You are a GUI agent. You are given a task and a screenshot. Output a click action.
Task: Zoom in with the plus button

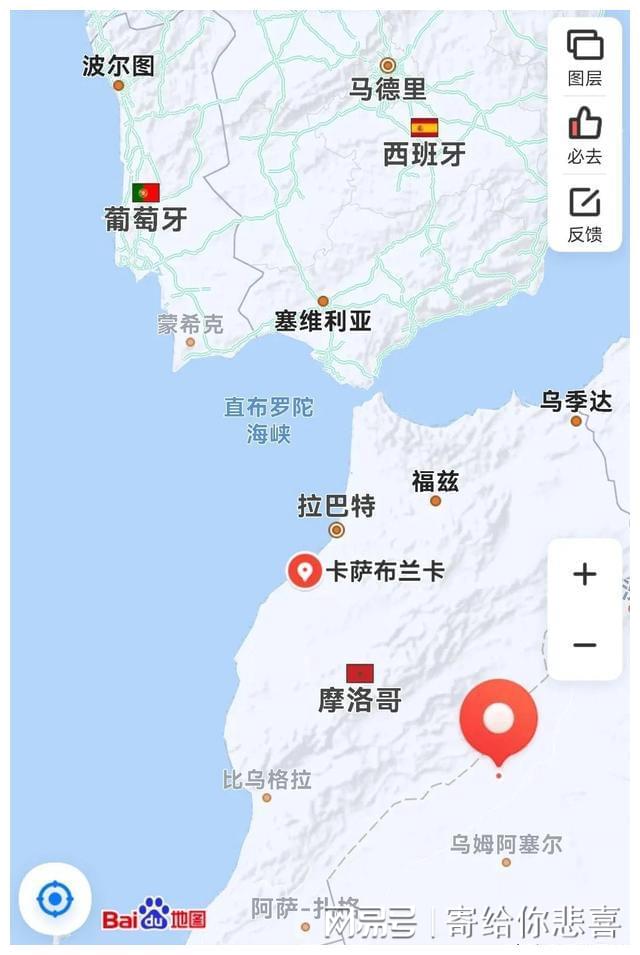point(585,574)
